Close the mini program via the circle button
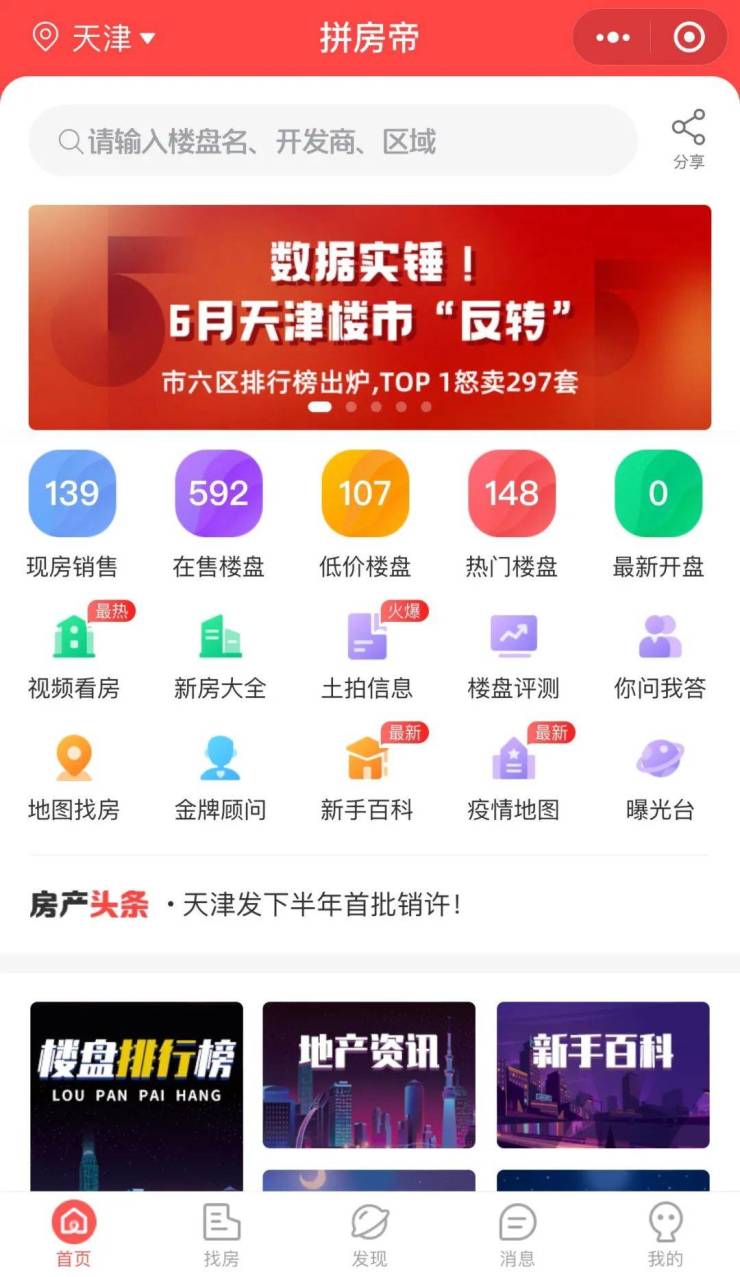This screenshot has height=1277, width=740. pyautogui.click(x=689, y=38)
